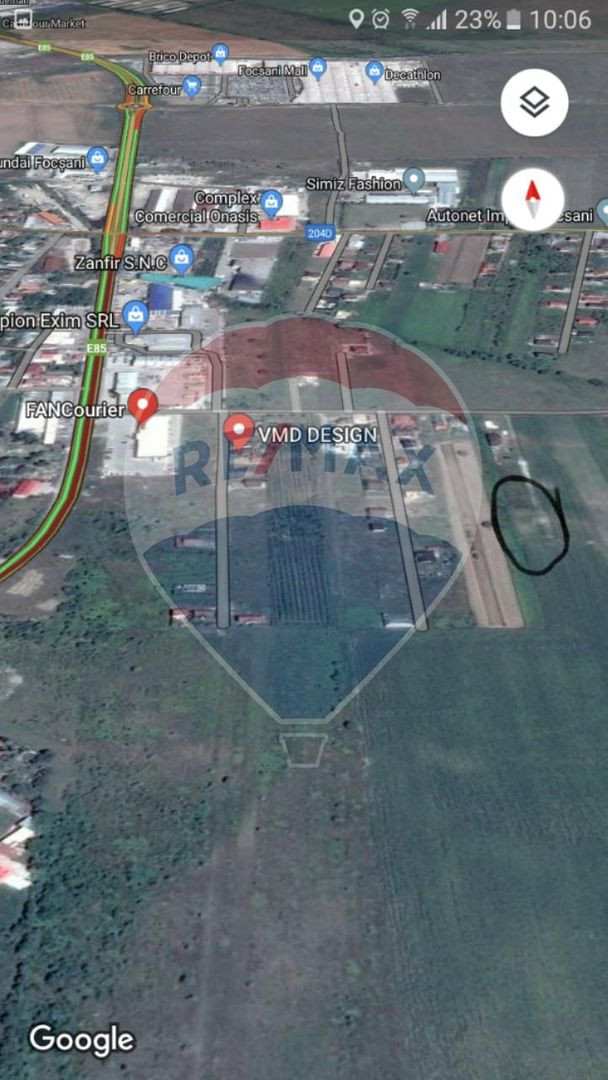Tap the Carrefour shopping marker

coord(192,87)
